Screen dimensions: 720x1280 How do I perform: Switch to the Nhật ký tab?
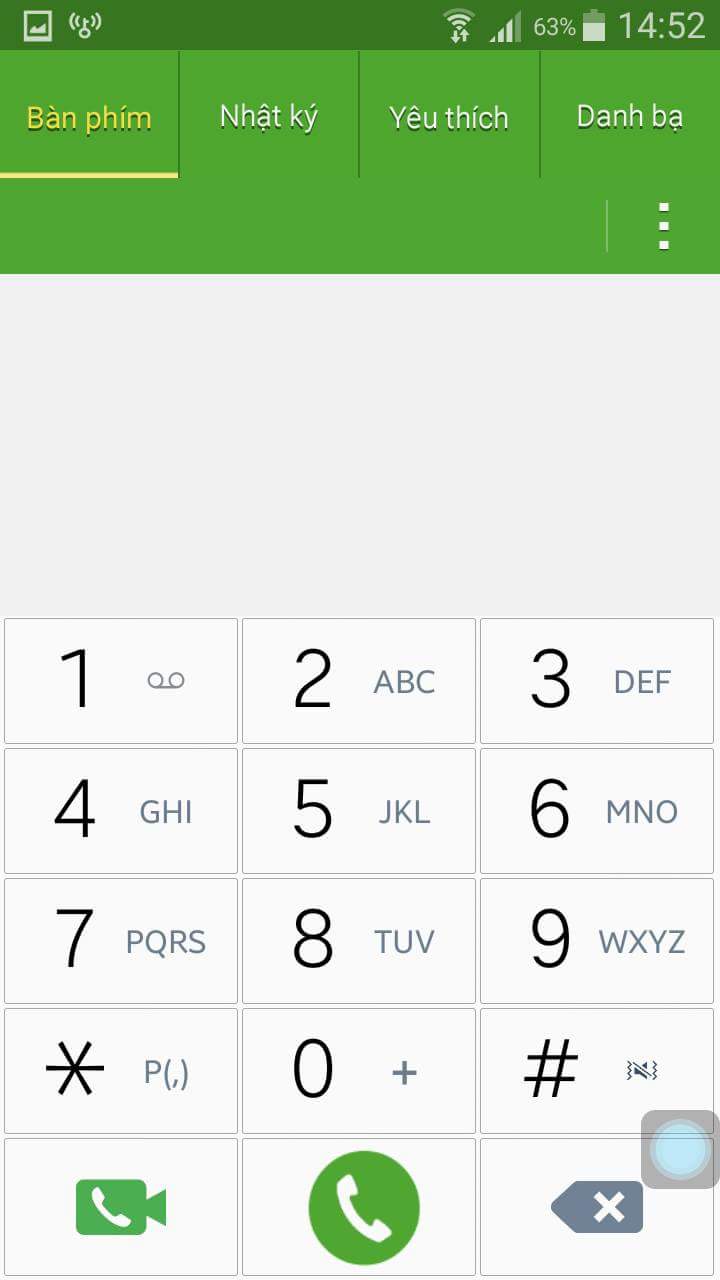click(x=269, y=115)
